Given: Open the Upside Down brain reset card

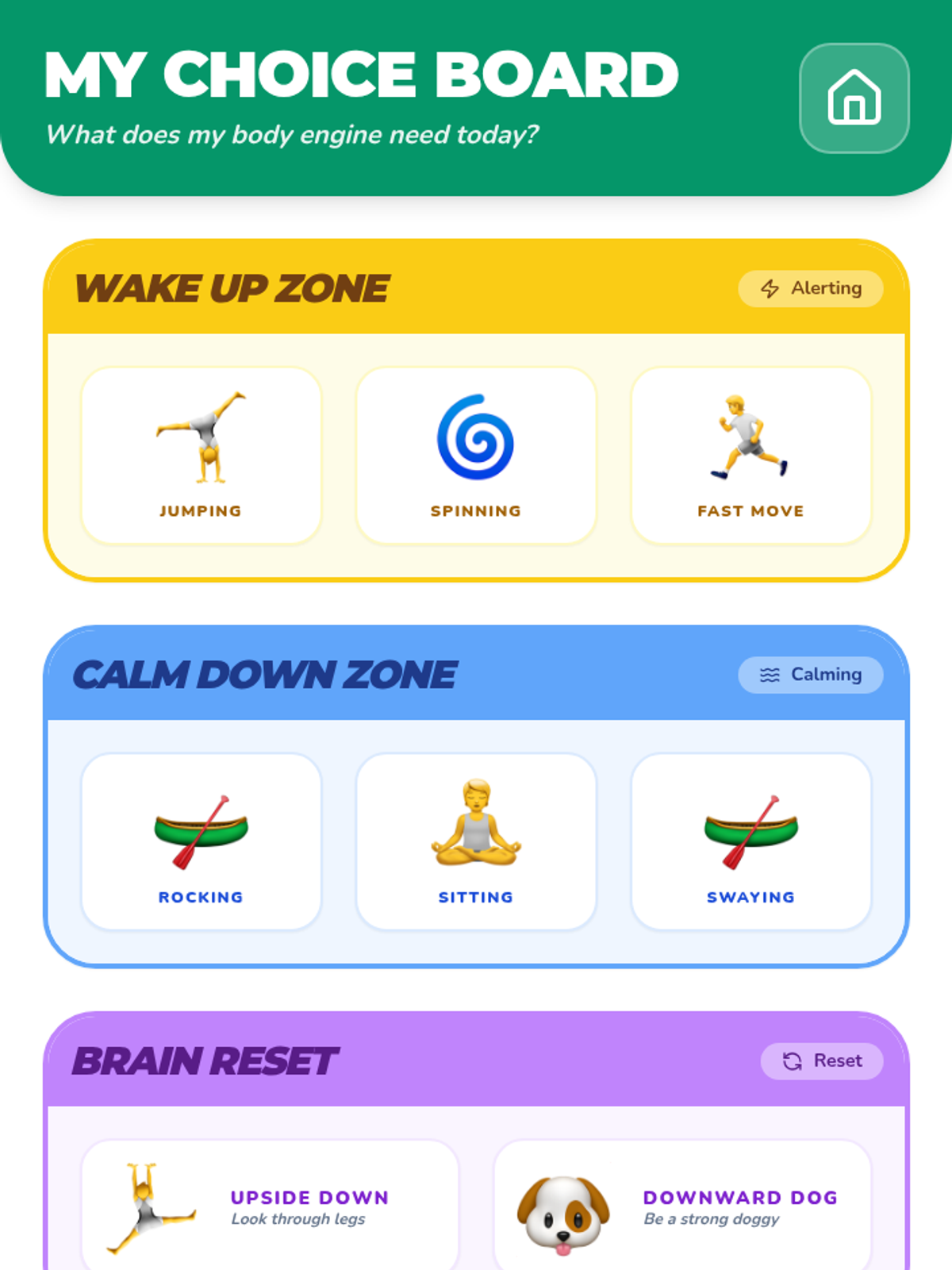Looking at the screenshot, I should tap(270, 1206).
